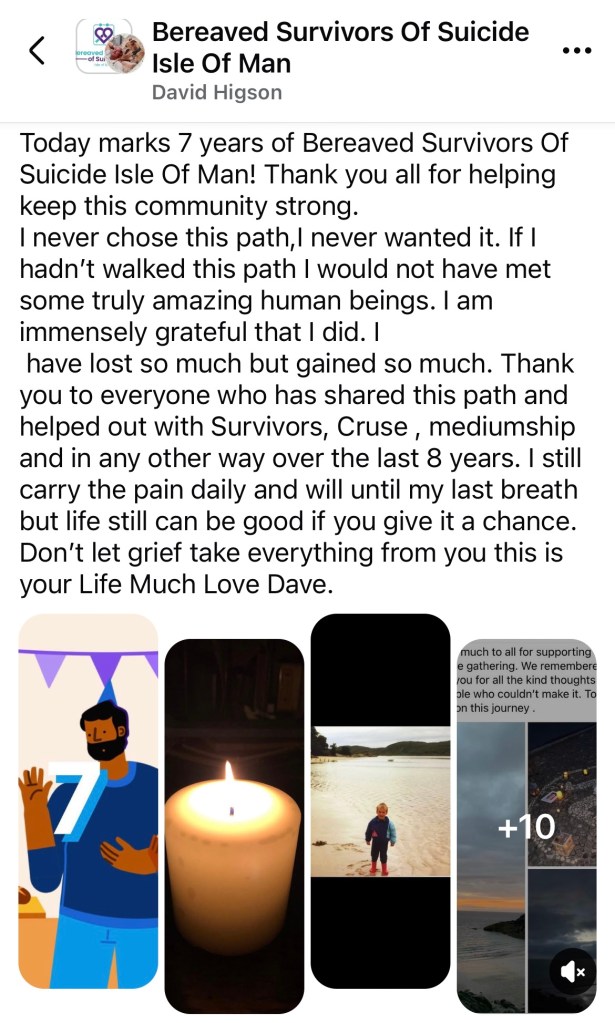Viewport: 615px width, 1023px height.
Task: Open the three-dot overflow menu
Action: (577, 50)
